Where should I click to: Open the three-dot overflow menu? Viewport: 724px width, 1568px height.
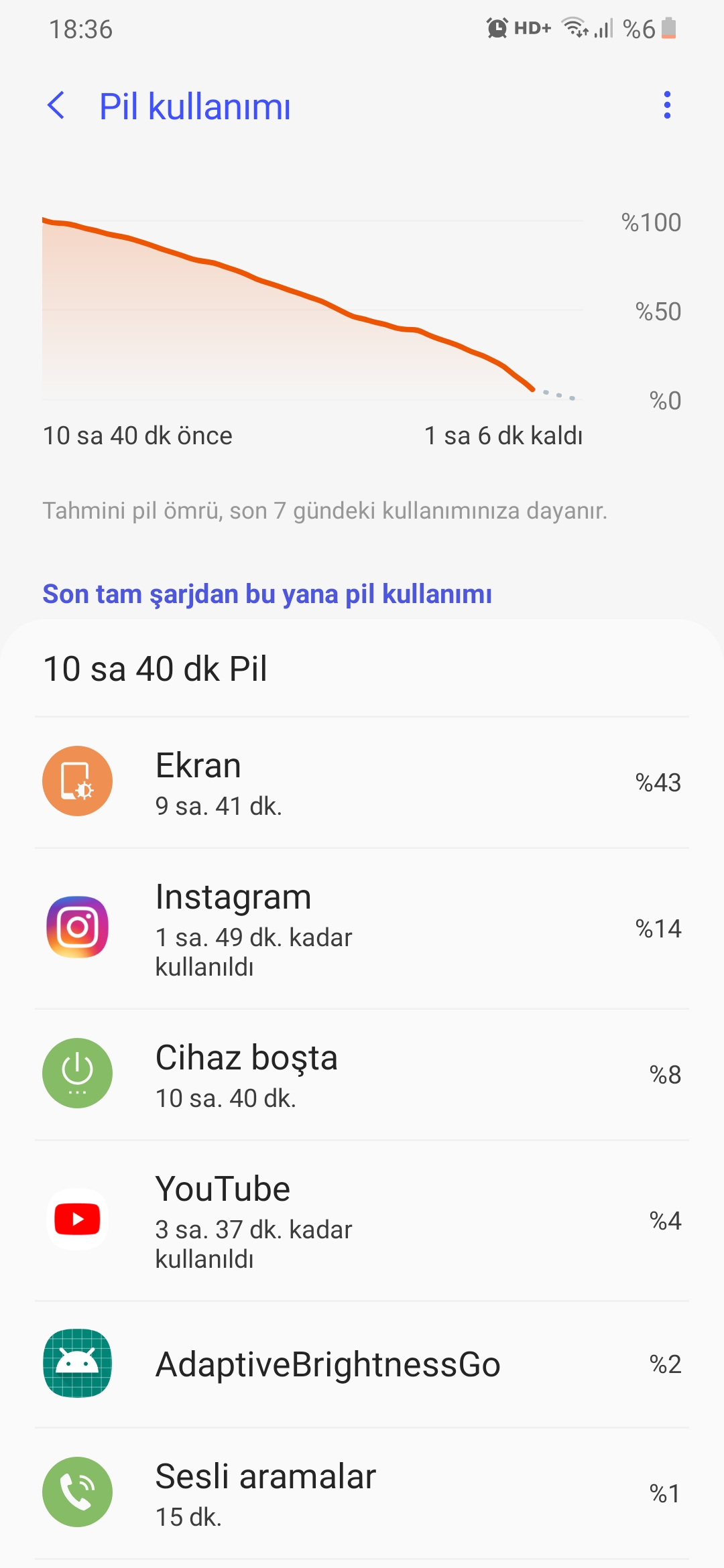point(666,105)
